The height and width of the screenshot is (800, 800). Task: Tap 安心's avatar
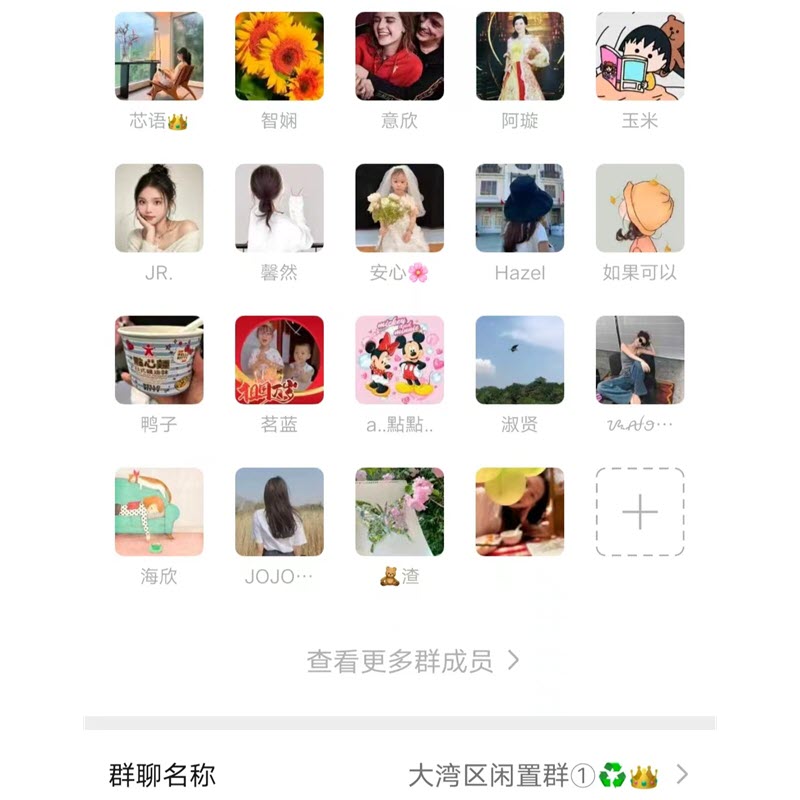click(399, 208)
